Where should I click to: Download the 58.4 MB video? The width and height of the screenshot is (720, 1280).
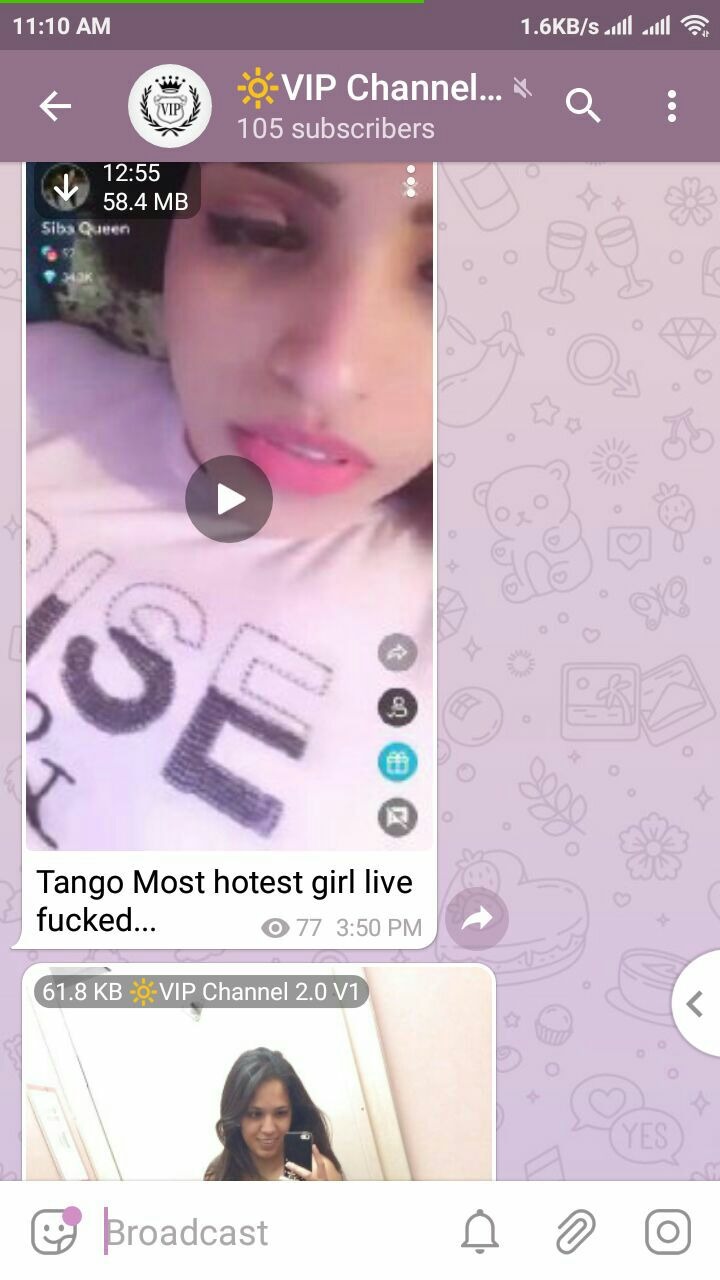point(66,188)
